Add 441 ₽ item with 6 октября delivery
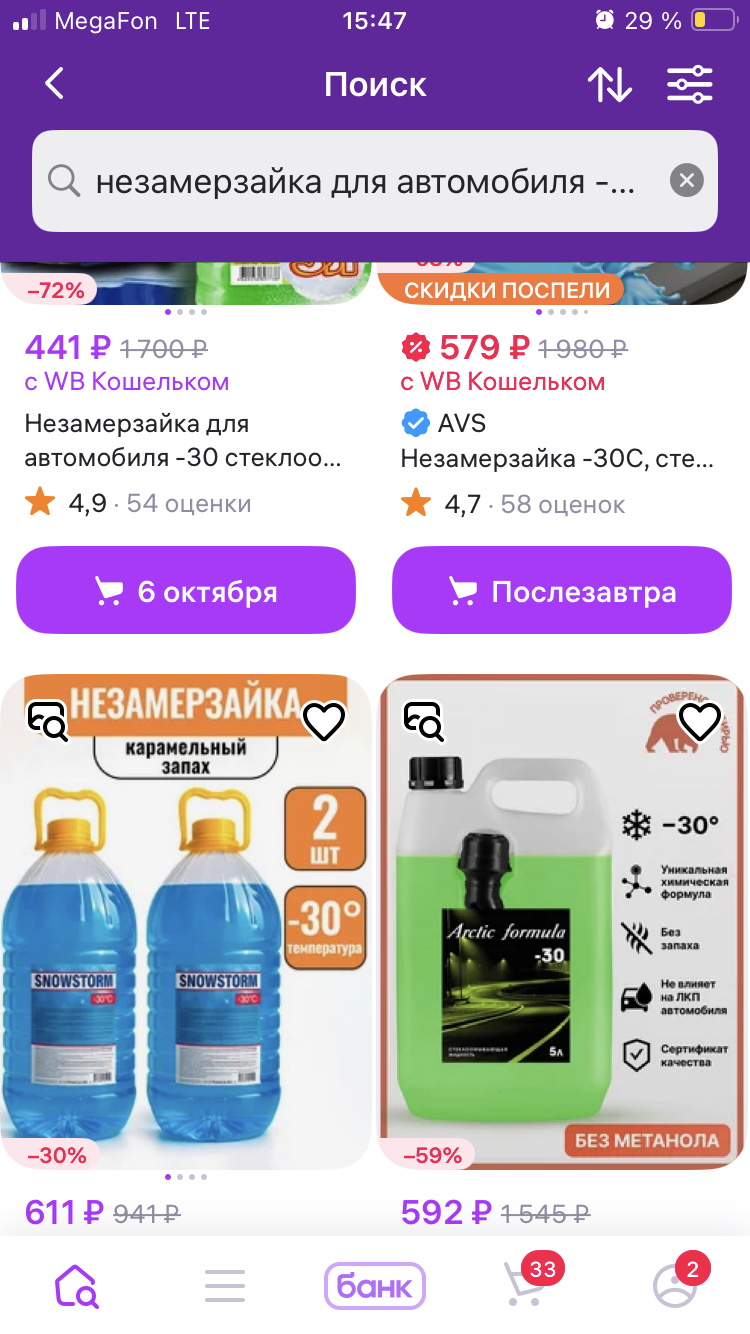Image resolution: width=750 pixels, height=1334 pixels. 186,591
